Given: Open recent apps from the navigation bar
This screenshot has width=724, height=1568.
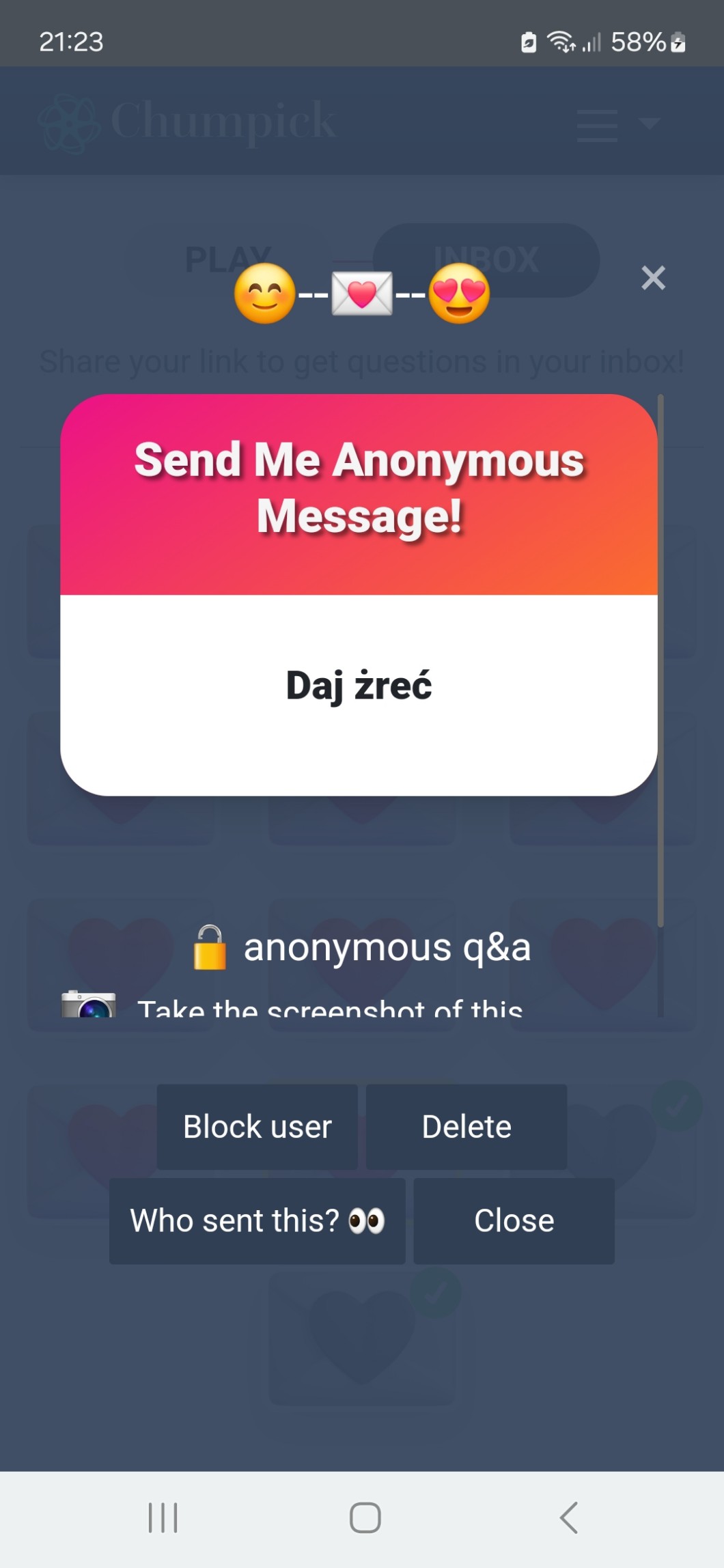Looking at the screenshot, I should 163,1517.
